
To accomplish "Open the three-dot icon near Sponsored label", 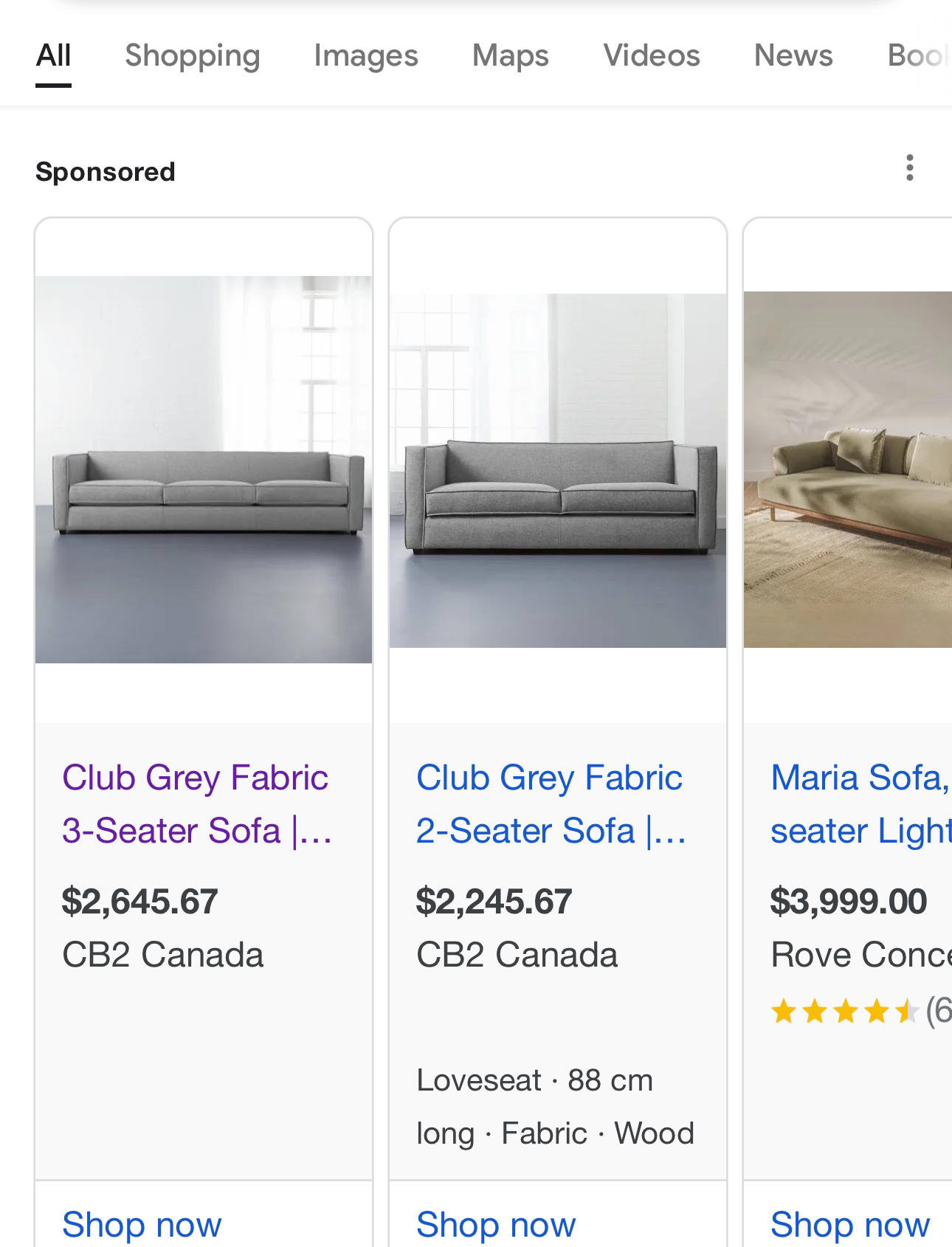I will (909, 169).
